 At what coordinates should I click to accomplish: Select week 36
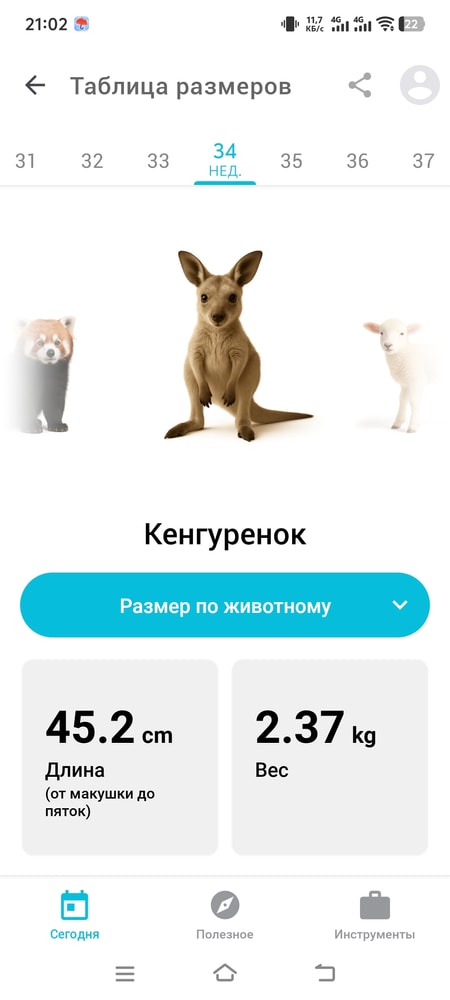(x=358, y=161)
